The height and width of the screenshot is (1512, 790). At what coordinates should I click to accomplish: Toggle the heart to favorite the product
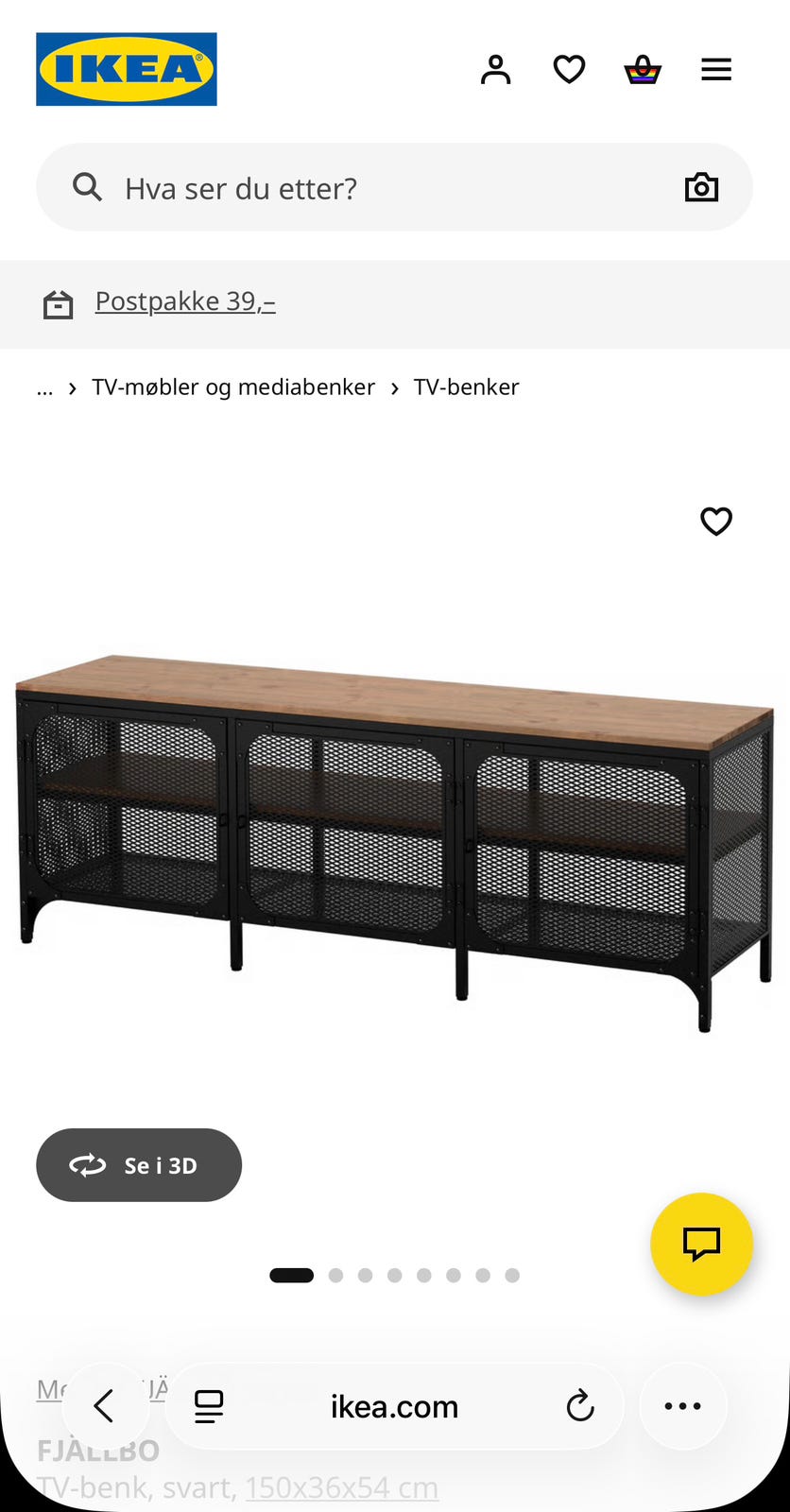(716, 521)
